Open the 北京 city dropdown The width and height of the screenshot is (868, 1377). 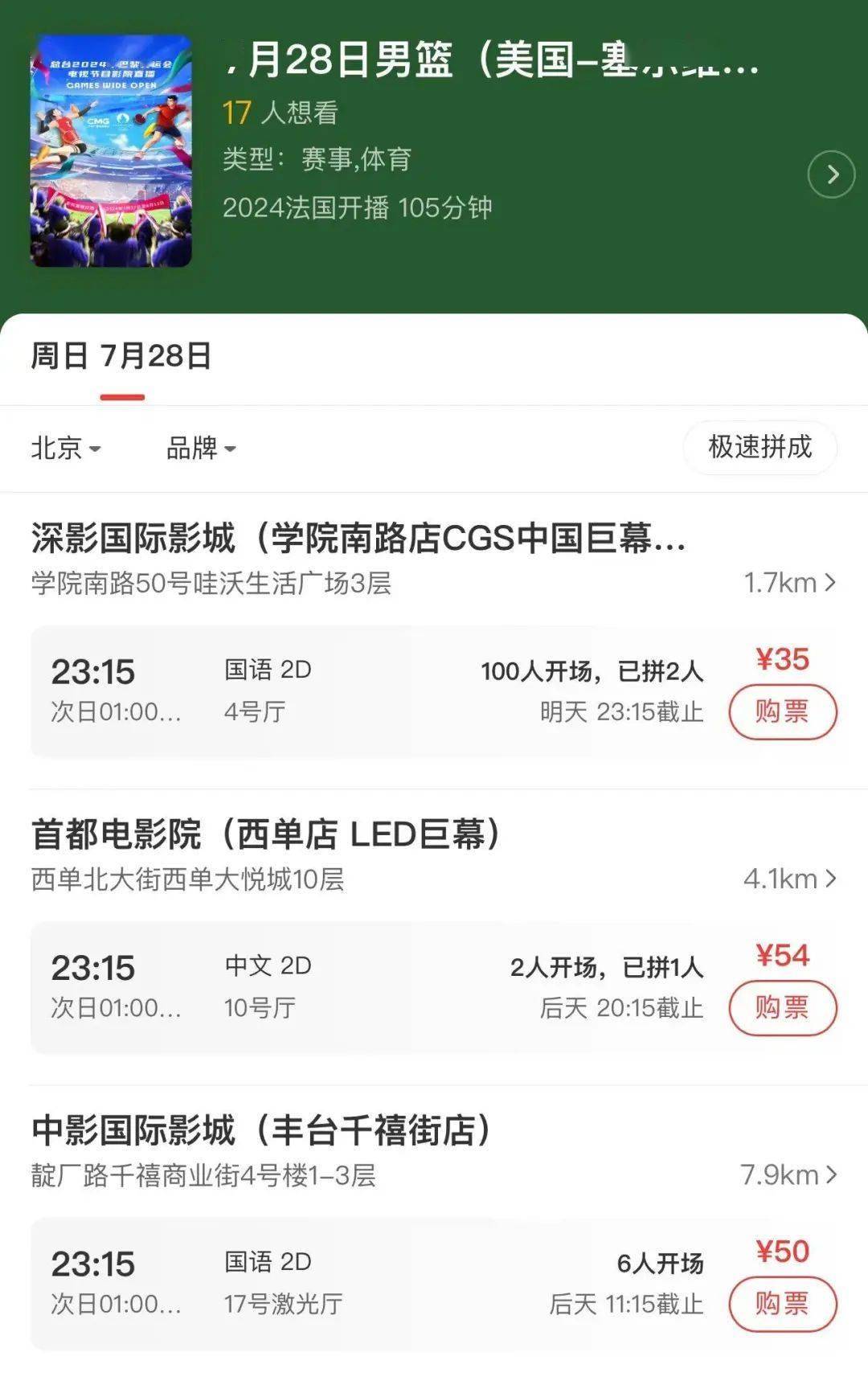click(66, 448)
